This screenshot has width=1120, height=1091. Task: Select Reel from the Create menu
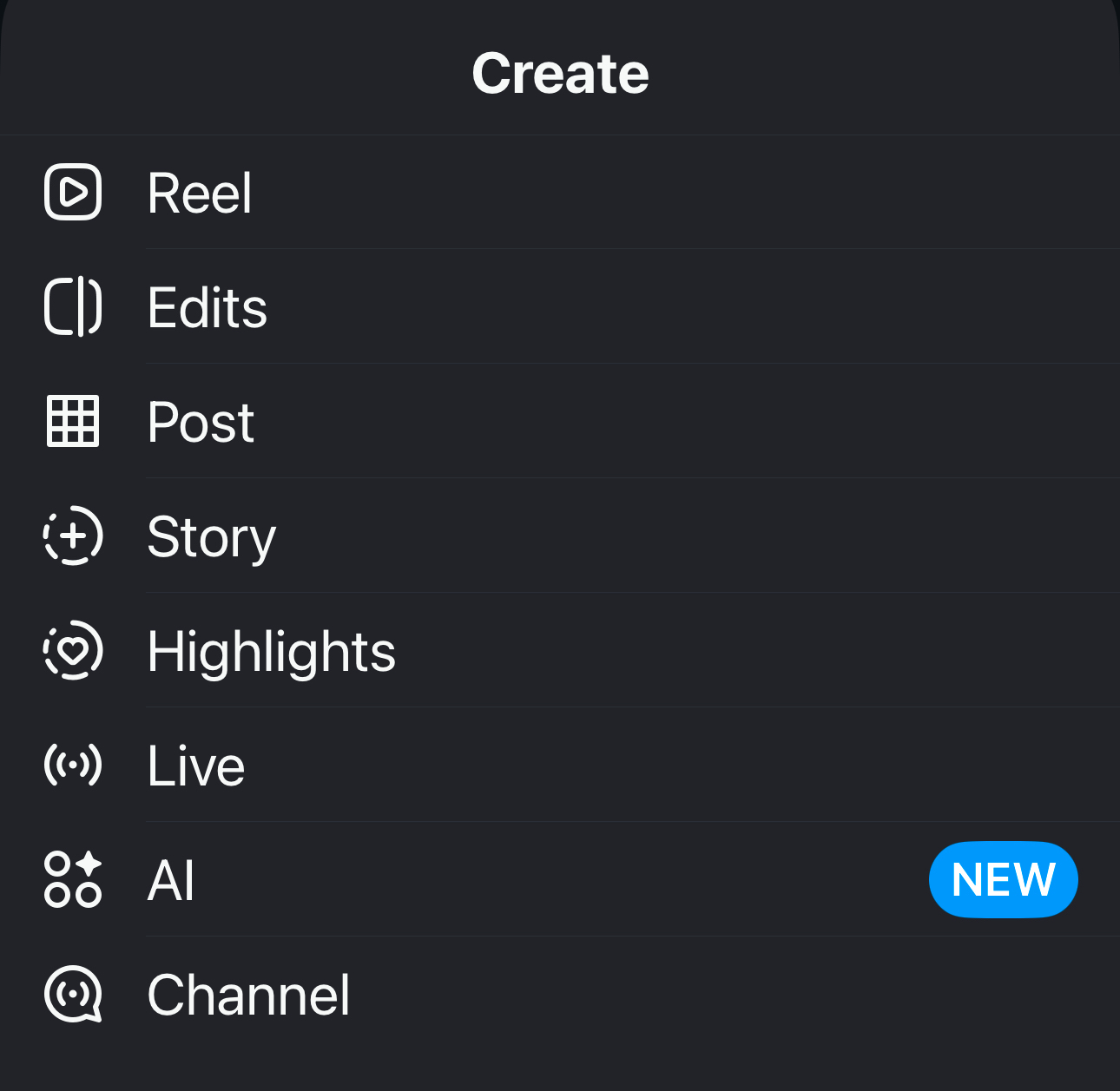pos(200,193)
